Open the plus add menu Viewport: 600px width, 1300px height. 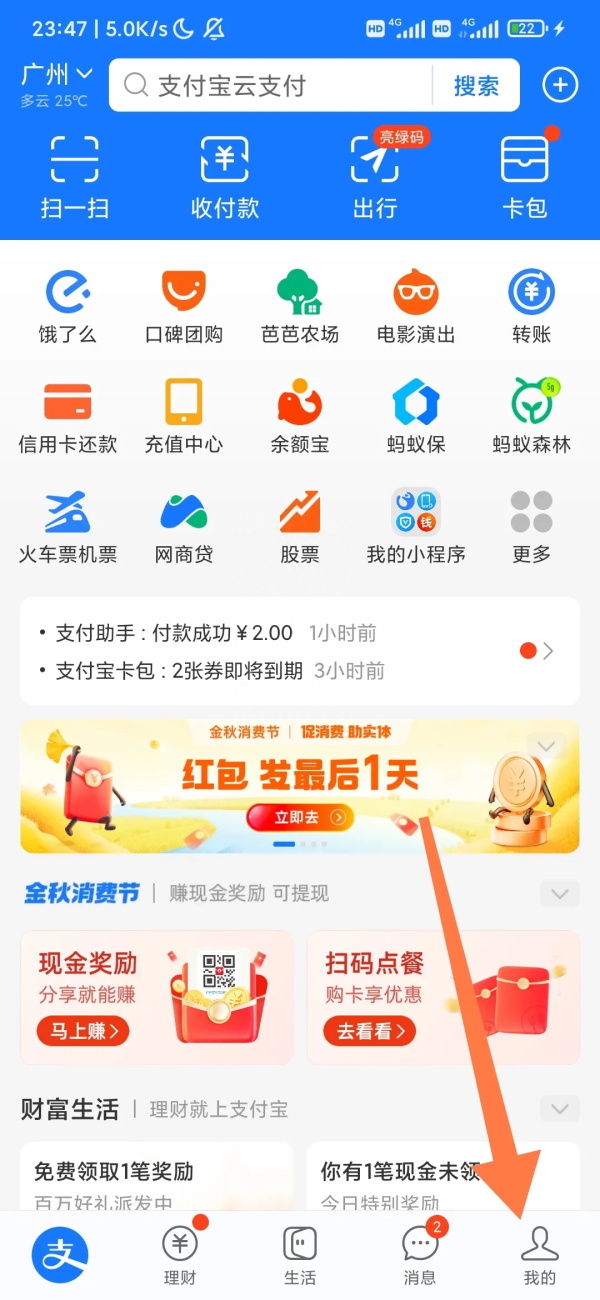point(560,85)
